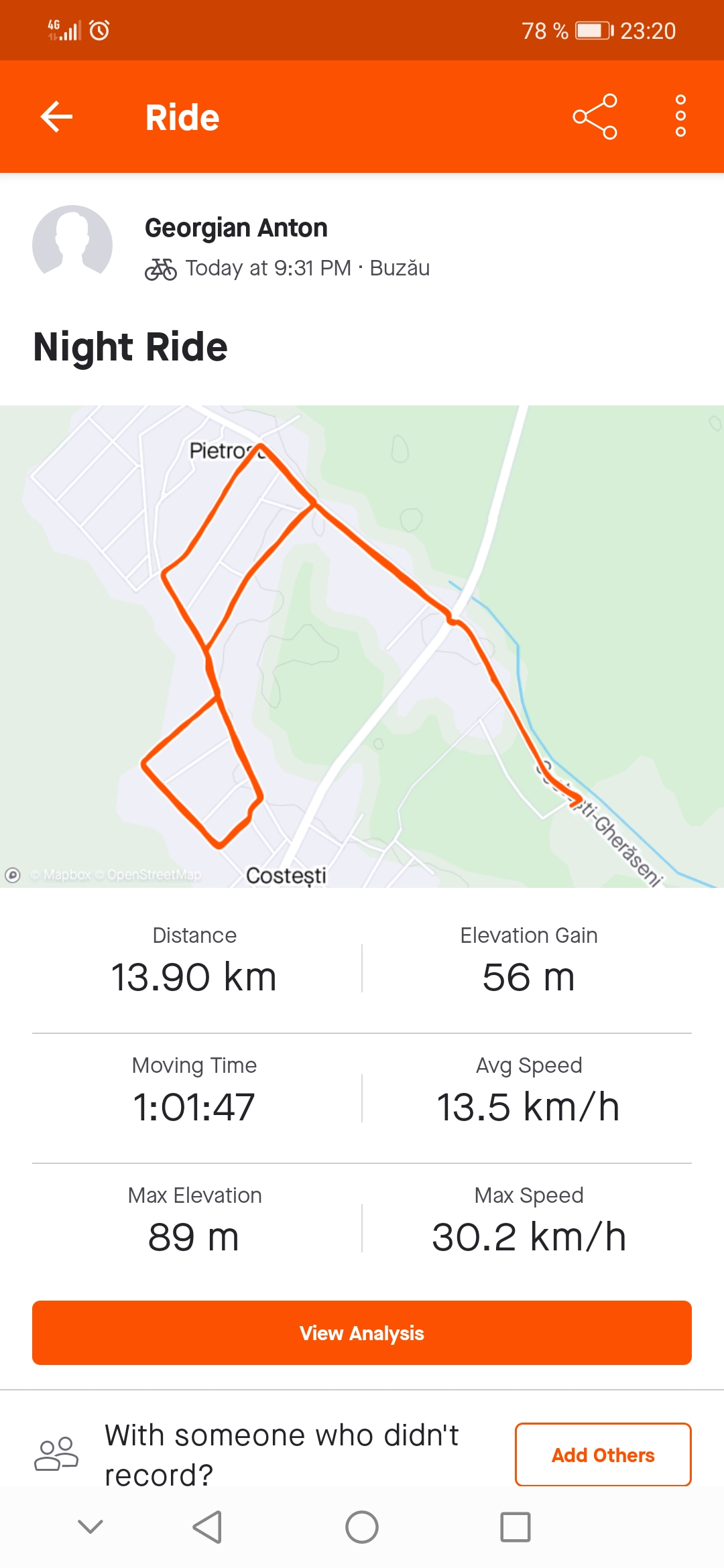Share this Night Ride activity

coord(595,117)
